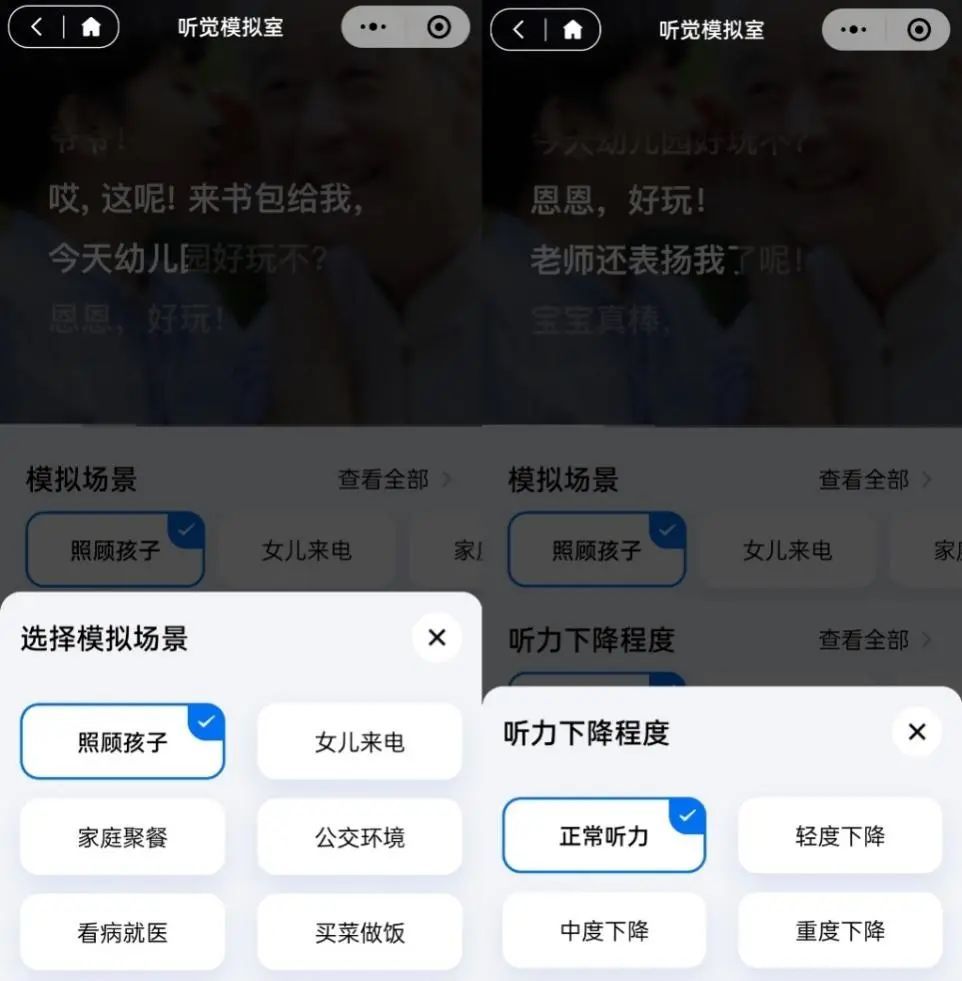The height and width of the screenshot is (981, 962).
Task: Set hearing loss to 重度下降
Action: (x=840, y=930)
